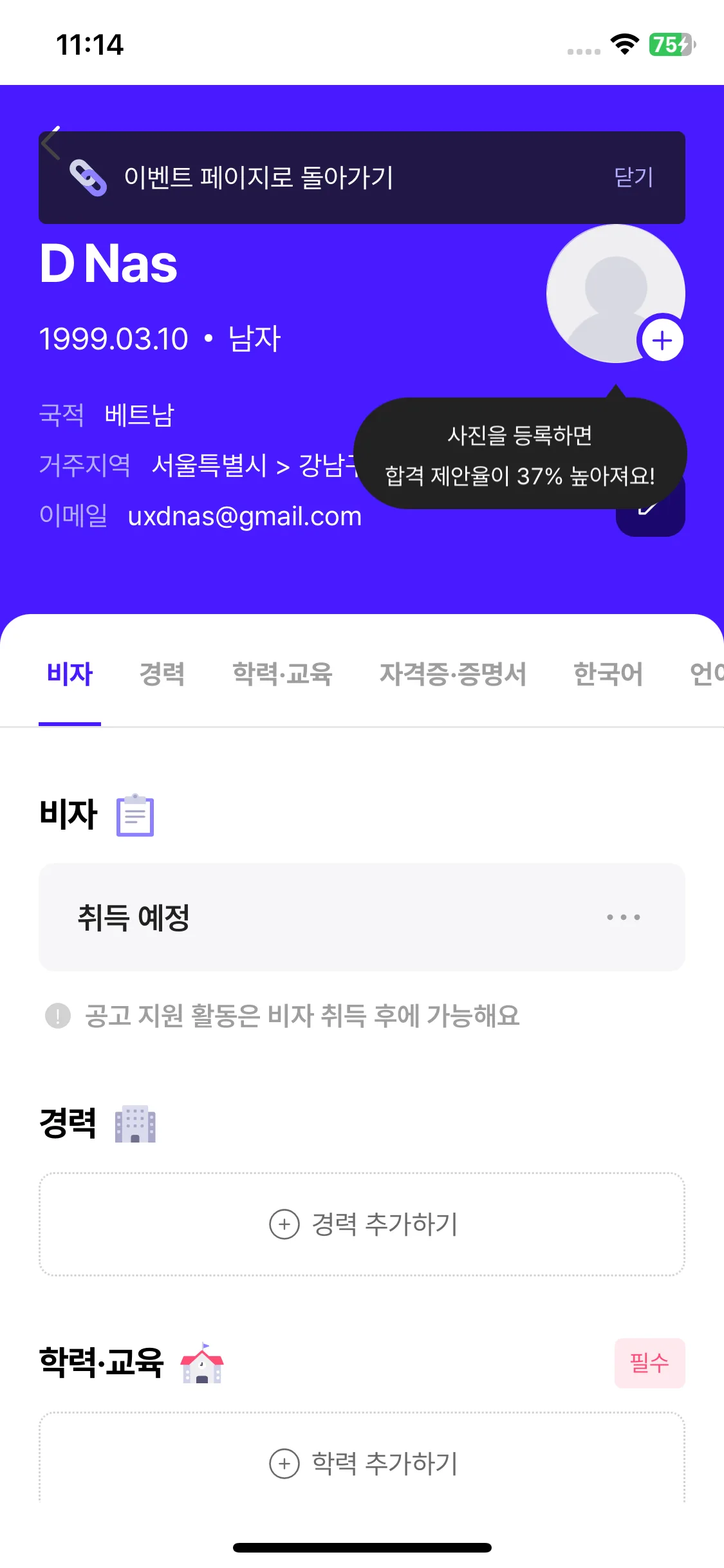
Task: Open the three-dot menu on 취득 예정
Action: (x=623, y=917)
